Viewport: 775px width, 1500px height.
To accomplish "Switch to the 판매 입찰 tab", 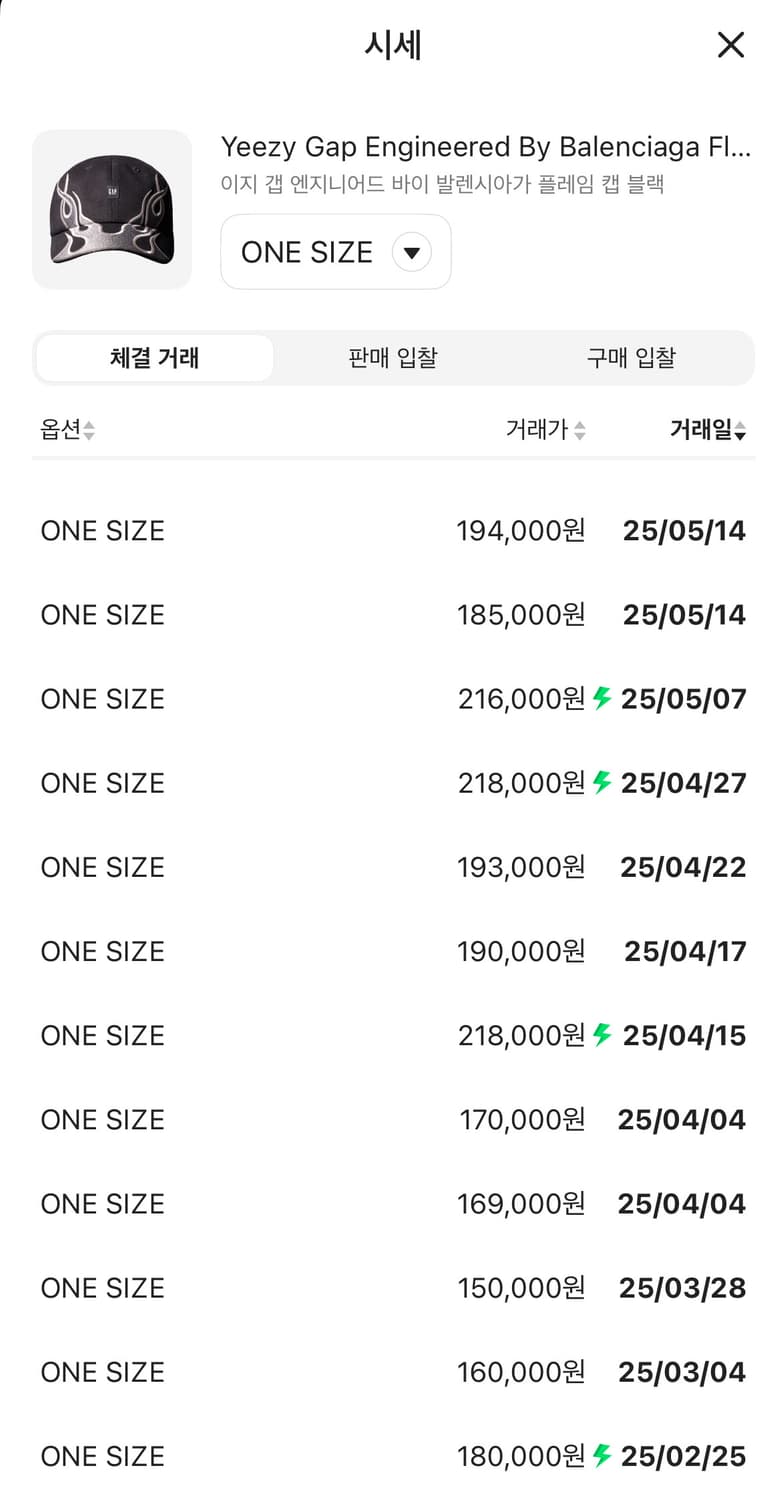I will point(393,358).
